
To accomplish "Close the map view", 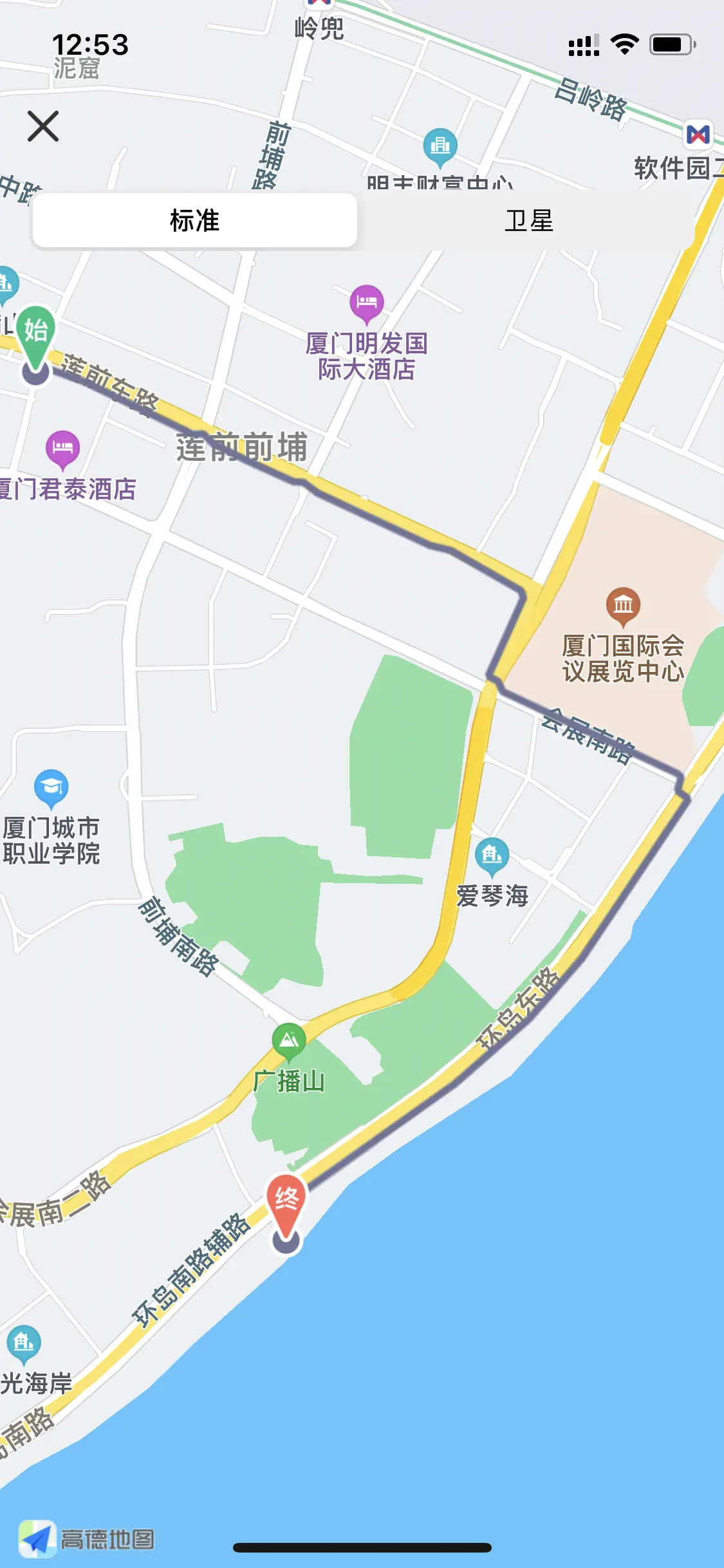I will click(43, 126).
